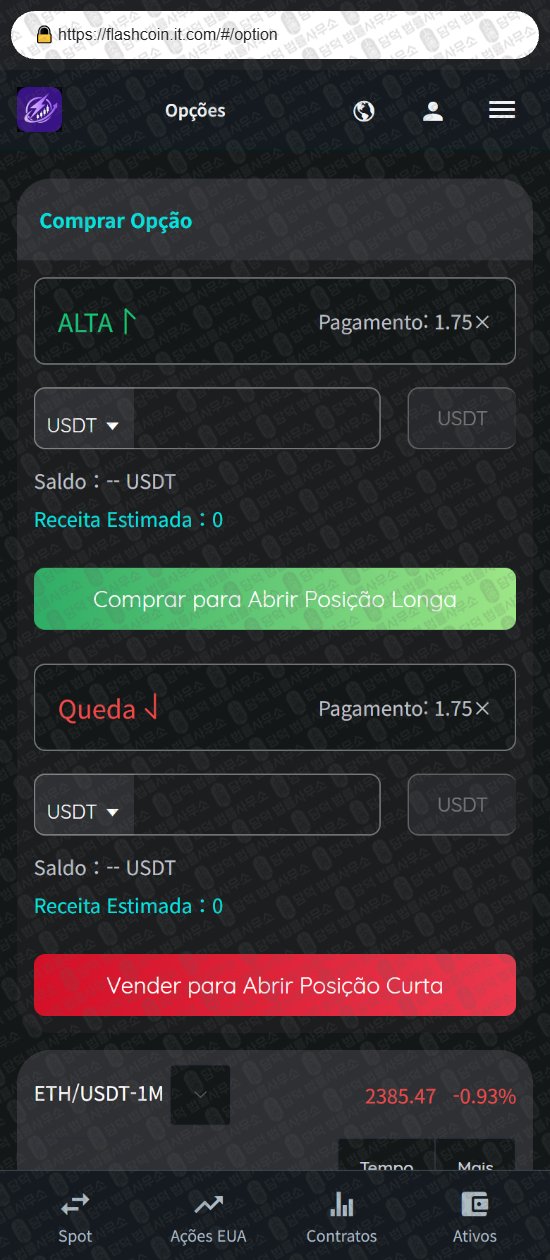Enter amount in the field under Queda
This screenshot has width=550, height=1260.
[257, 804]
